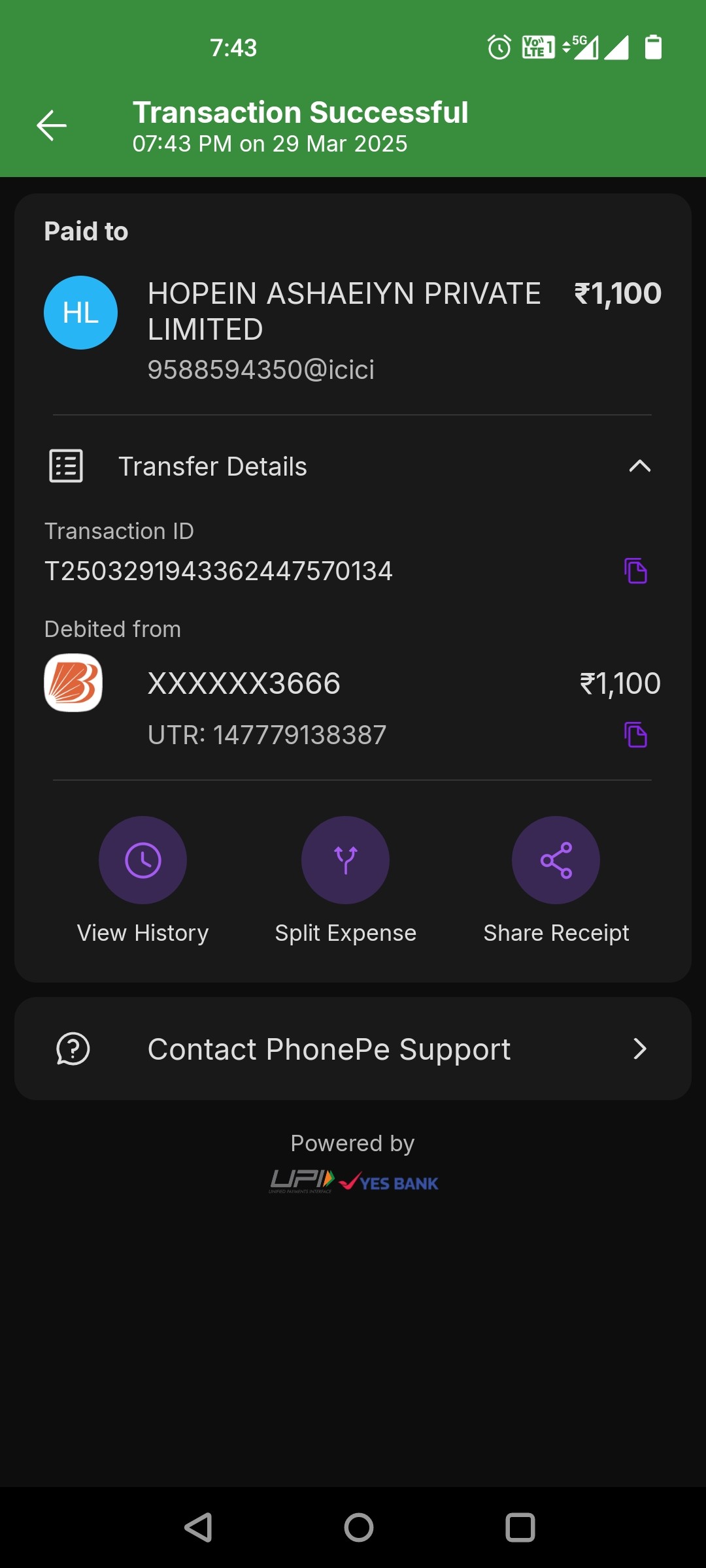Screen dimensions: 706x1568
Task: Copy the UTR number
Action: (x=635, y=735)
